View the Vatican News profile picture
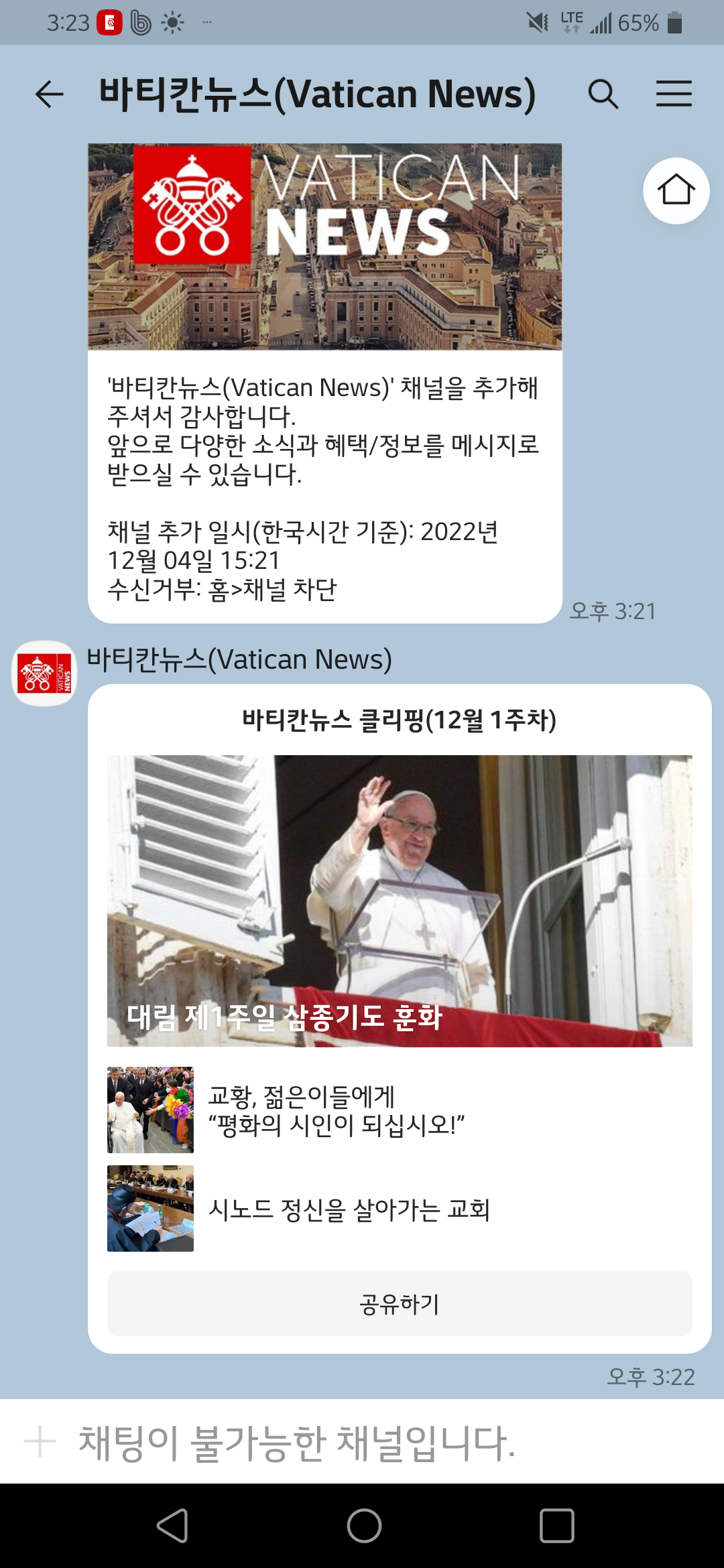 [45, 673]
